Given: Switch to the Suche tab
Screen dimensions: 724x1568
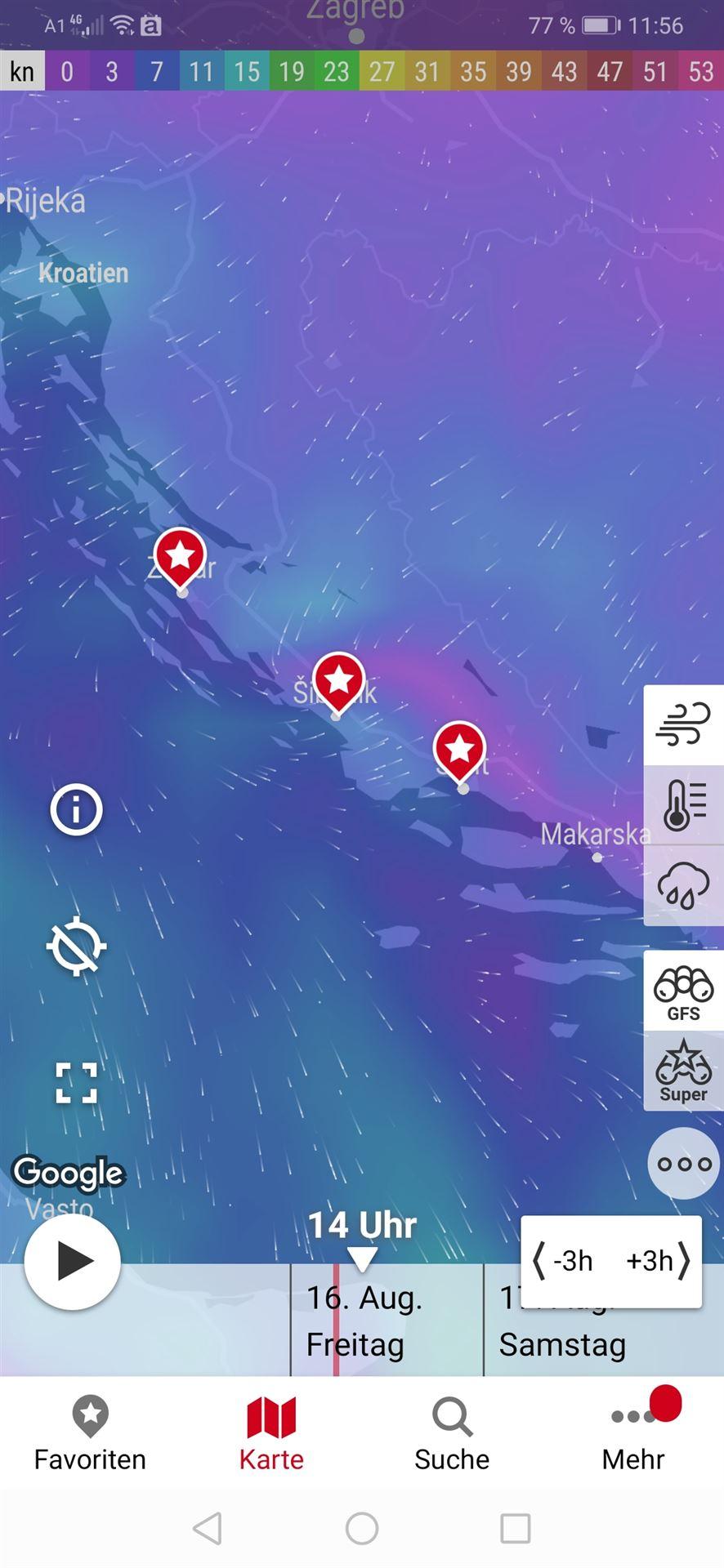Looking at the screenshot, I should pos(452,1434).
